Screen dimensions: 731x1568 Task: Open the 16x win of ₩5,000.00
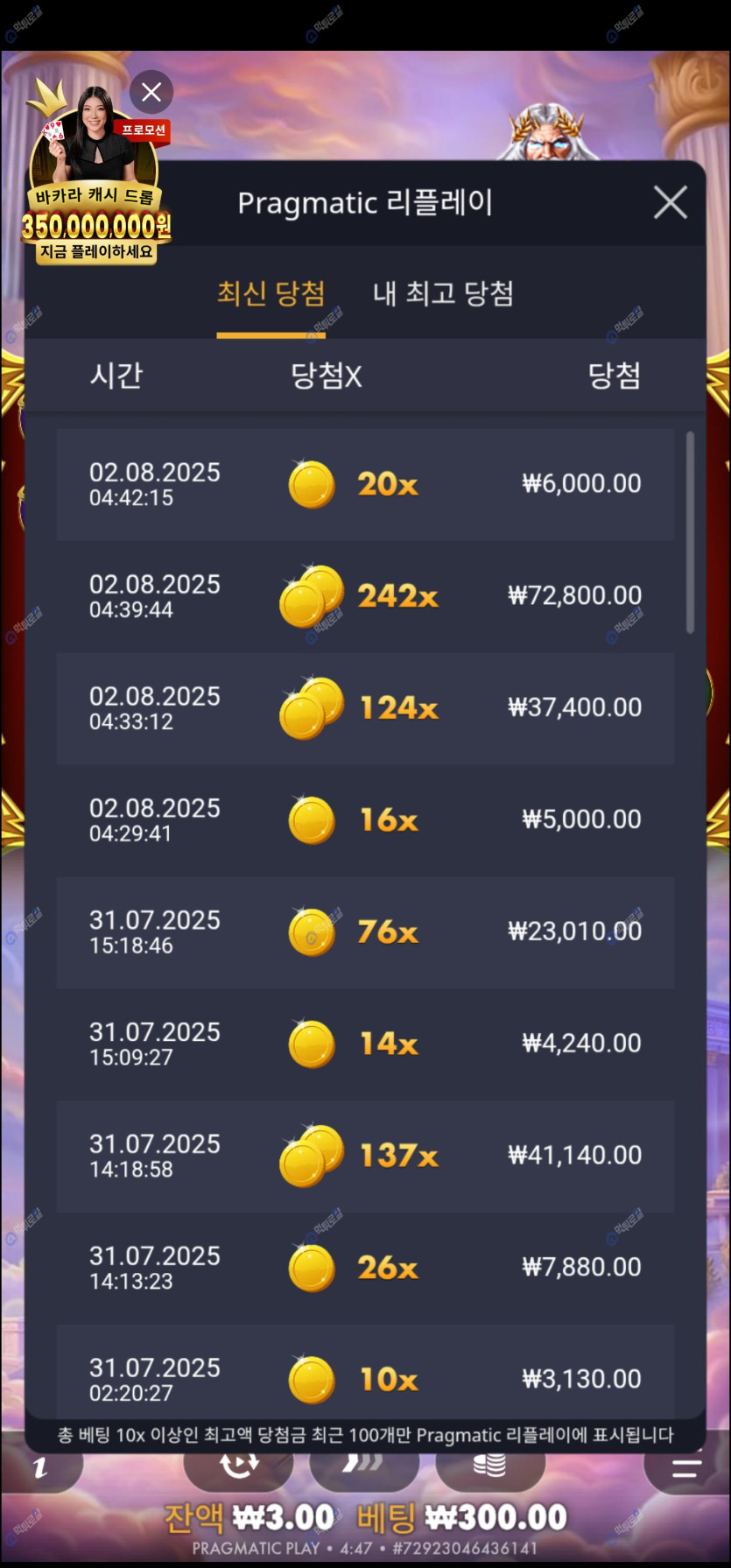pyautogui.click(x=365, y=820)
